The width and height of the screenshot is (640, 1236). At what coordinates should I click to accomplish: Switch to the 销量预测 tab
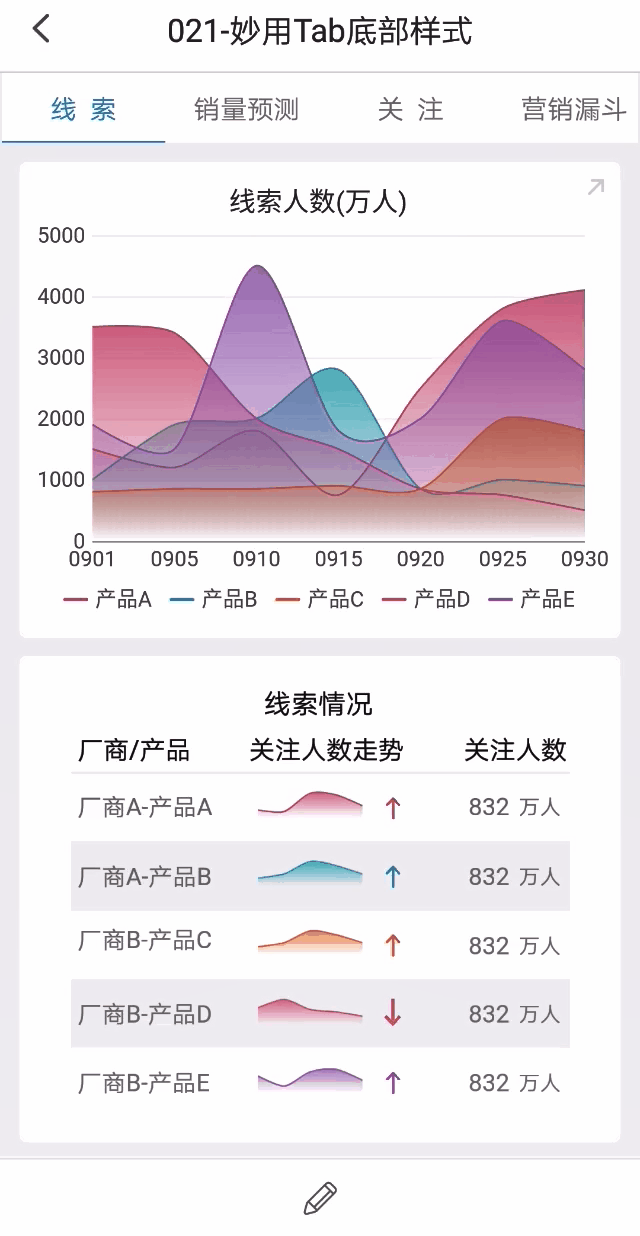[246, 109]
